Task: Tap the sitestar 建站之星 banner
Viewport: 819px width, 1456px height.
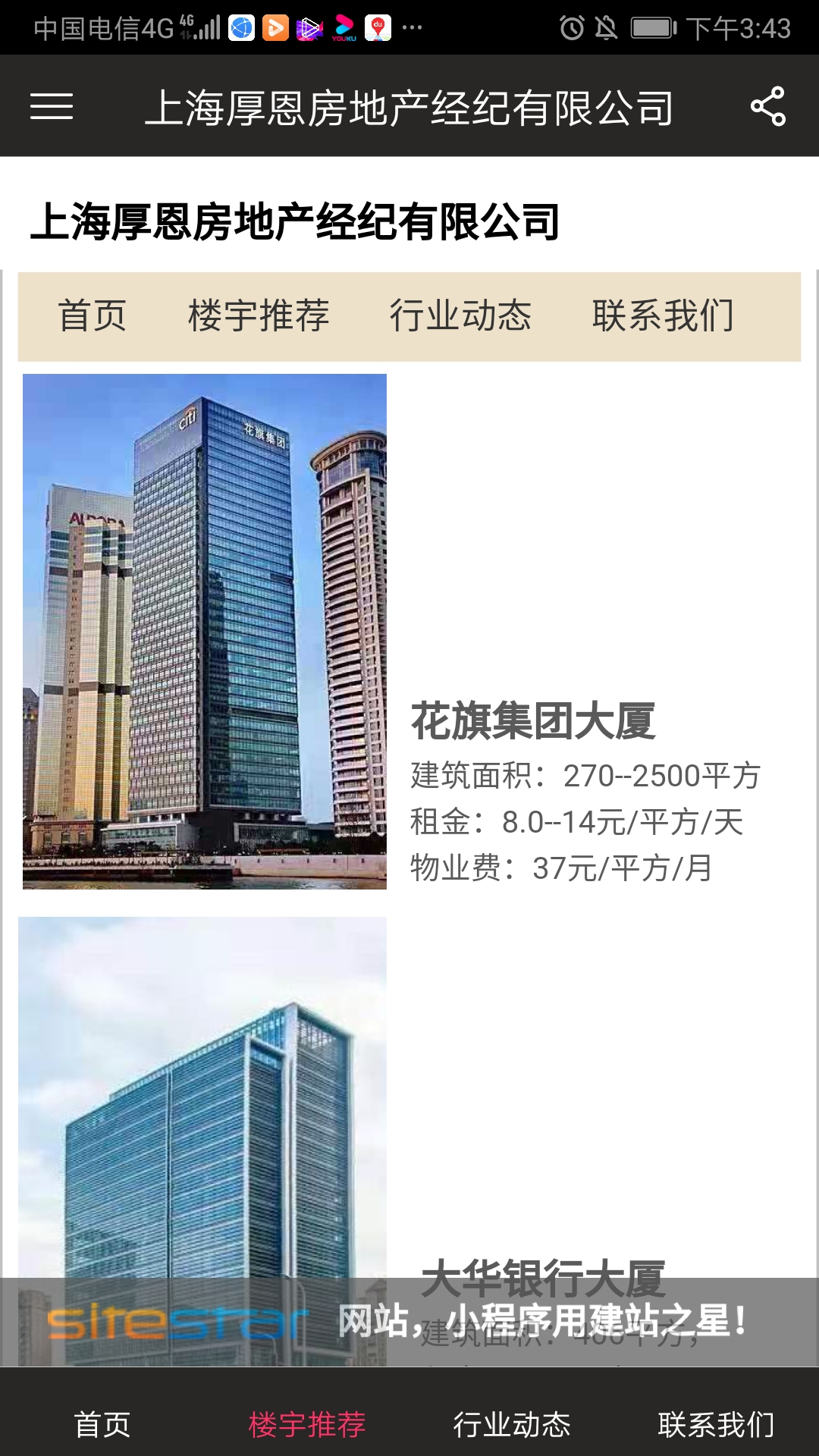Action: click(x=409, y=1323)
